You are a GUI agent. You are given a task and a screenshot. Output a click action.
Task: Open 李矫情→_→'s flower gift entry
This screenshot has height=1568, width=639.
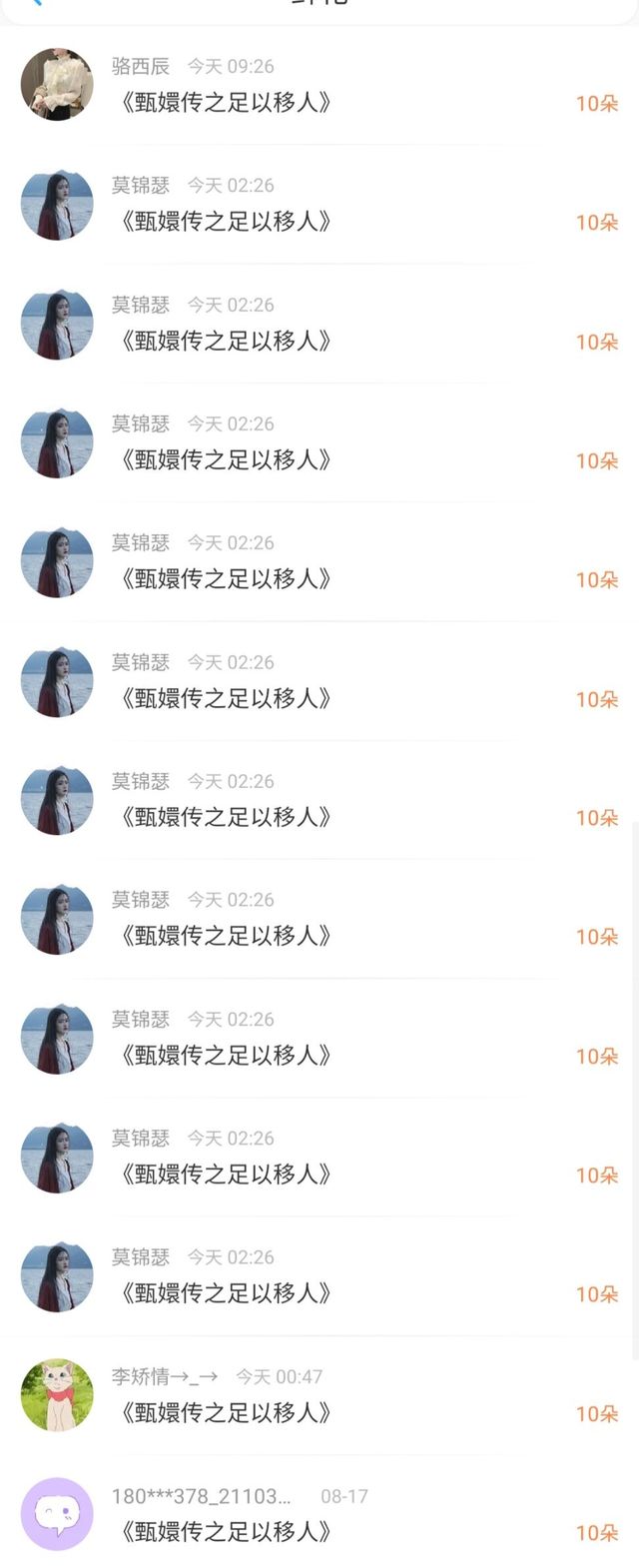pyautogui.click(x=319, y=1395)
